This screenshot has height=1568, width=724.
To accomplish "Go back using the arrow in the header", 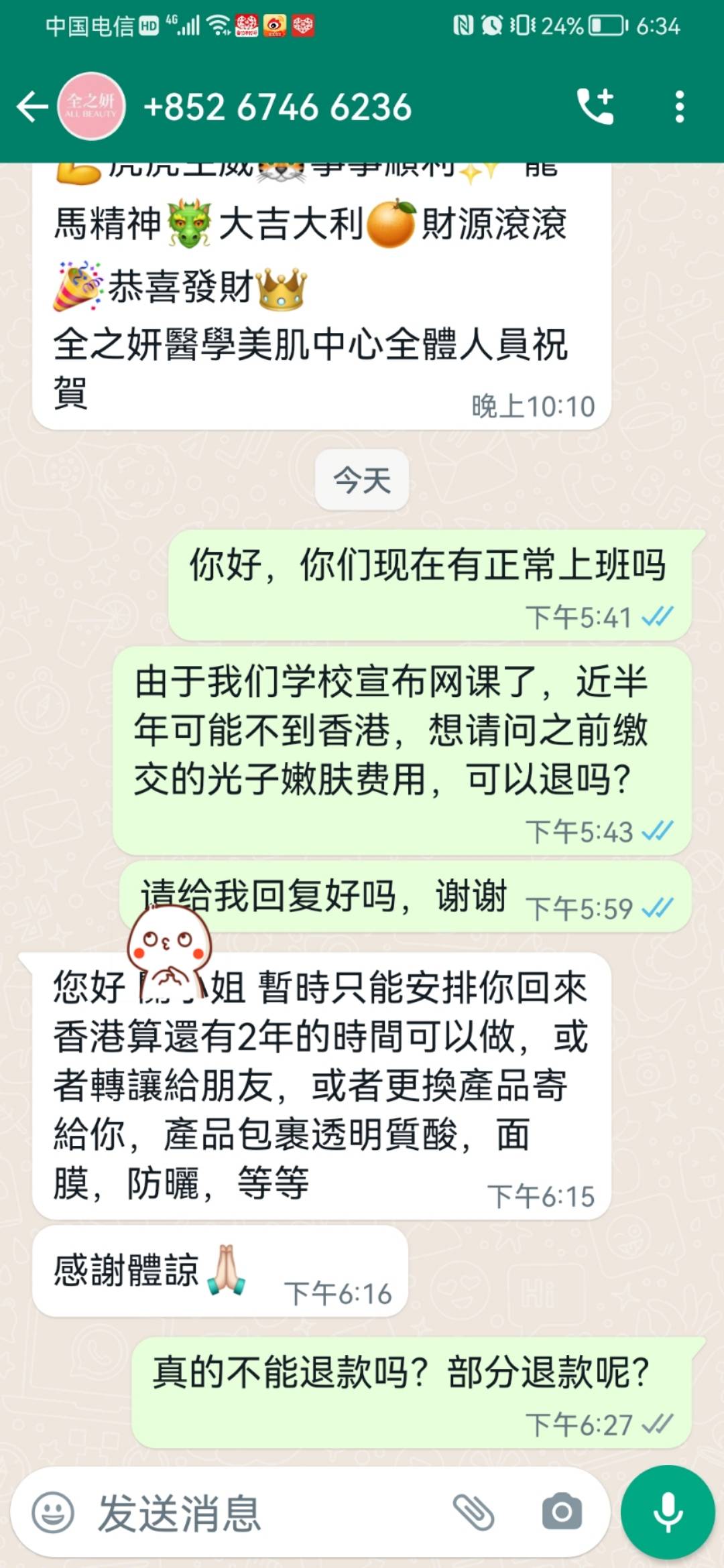I will (x=32, y=107).
